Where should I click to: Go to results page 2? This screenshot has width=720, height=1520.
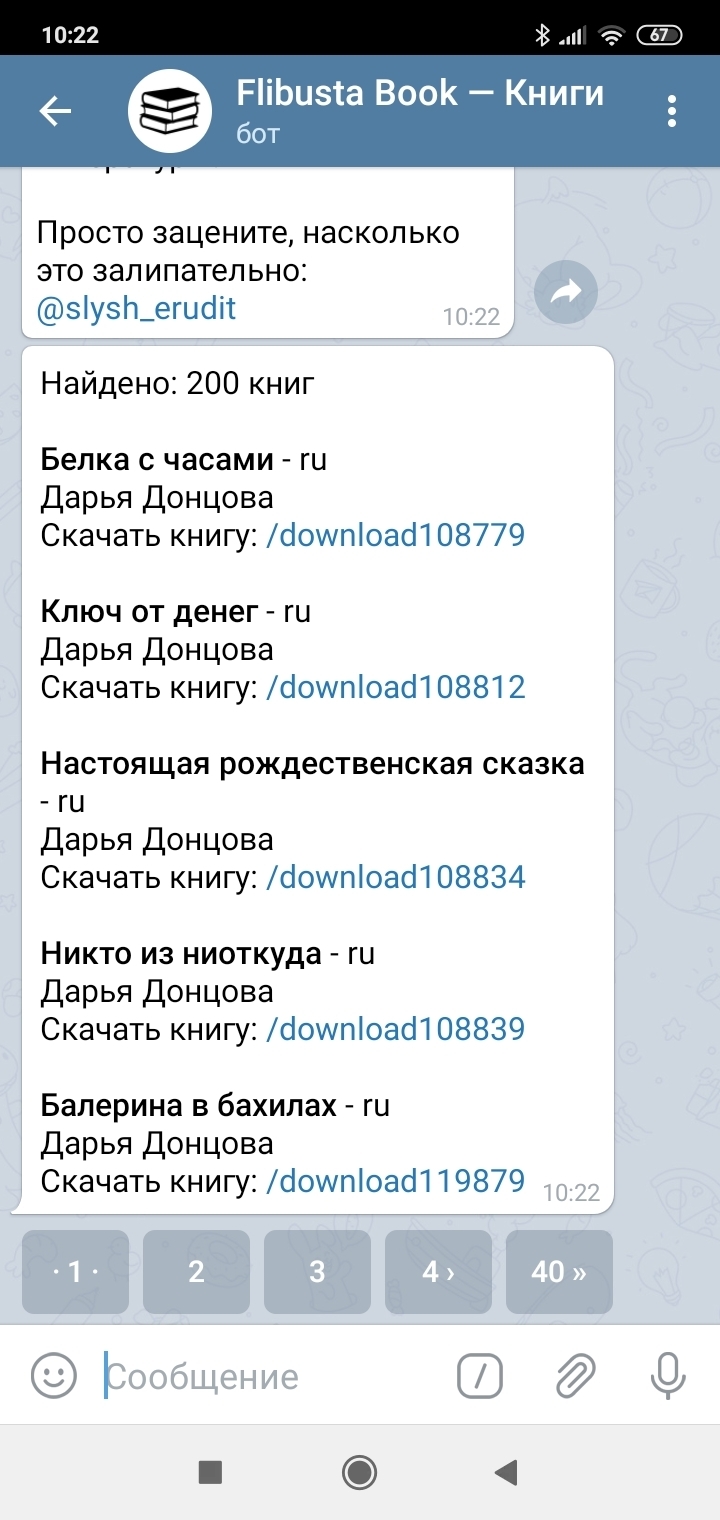tap(196, 1271)
